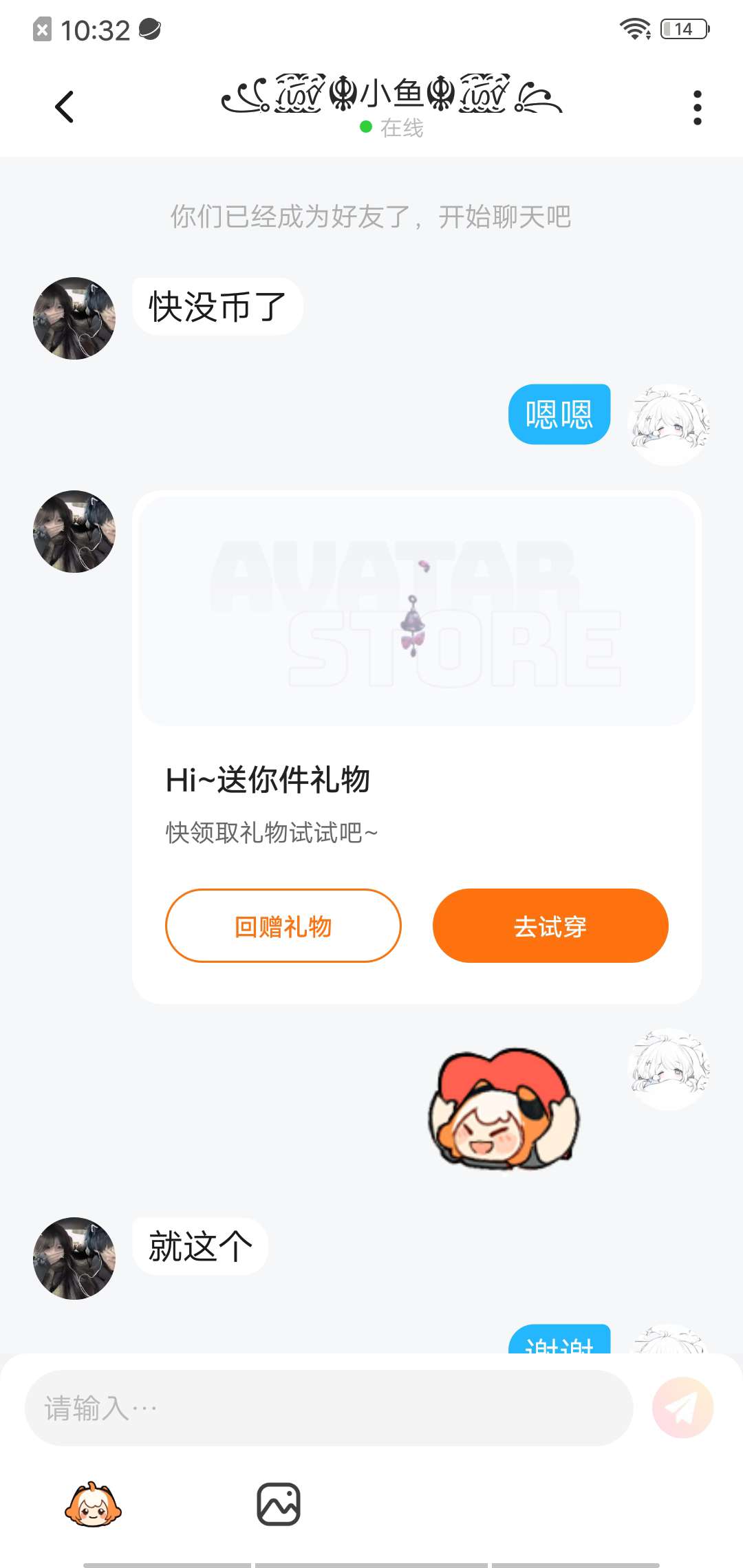Go back from the chat
Image resolution: width=743 pixels, height=1568 pixels.
64,107
